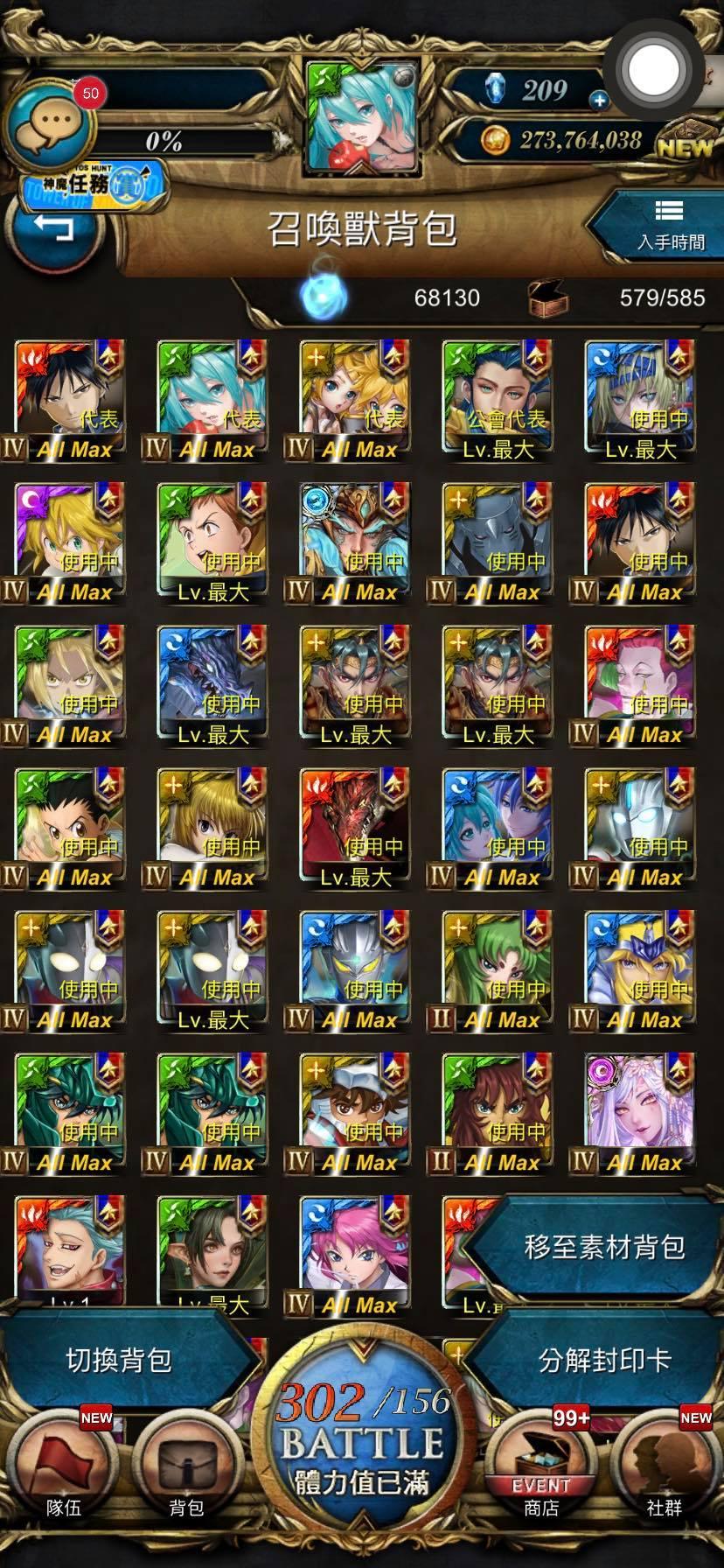The image size is (724, 1568).
Task: Open 分解封印卡 to decompose cards
Action: (x=603, y=1360)
